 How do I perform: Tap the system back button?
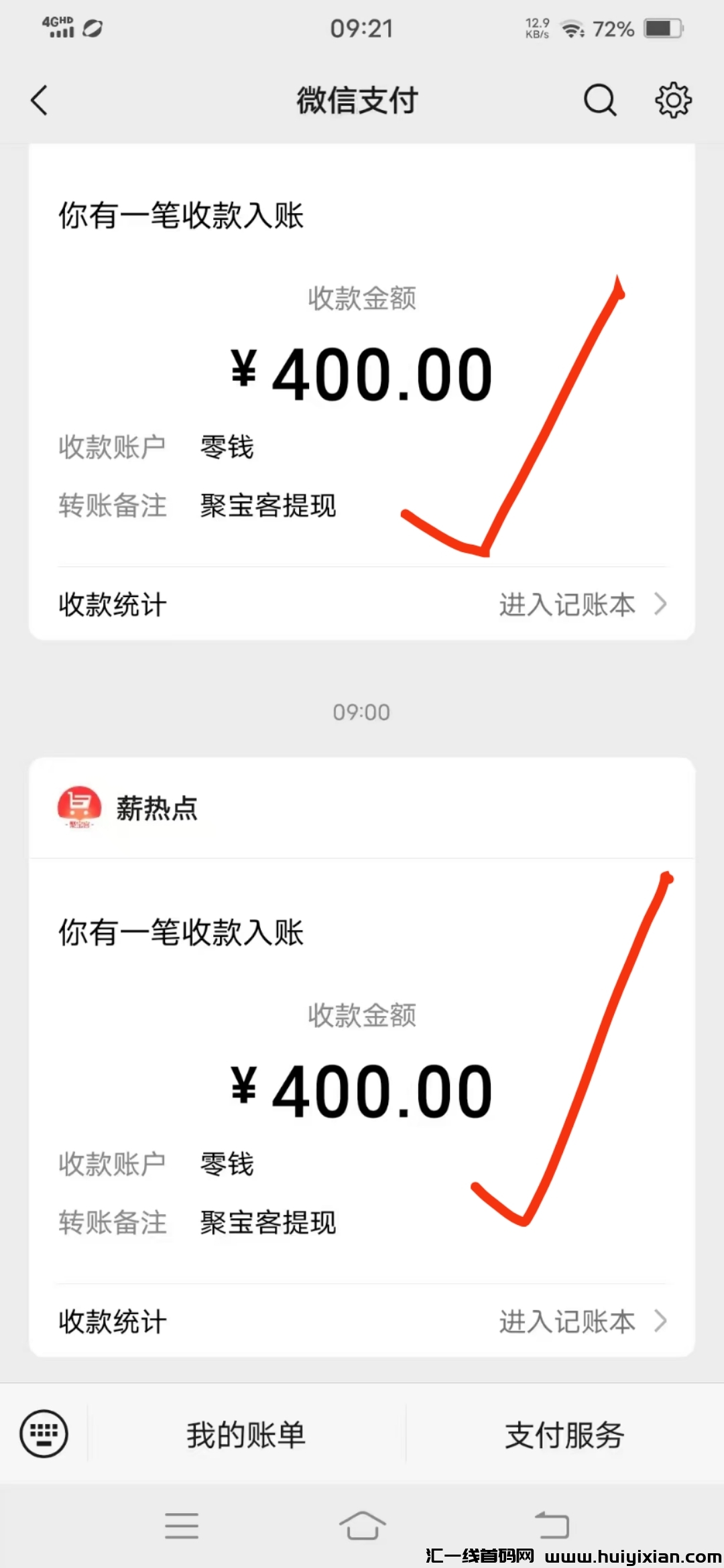tap(552, 1526)
